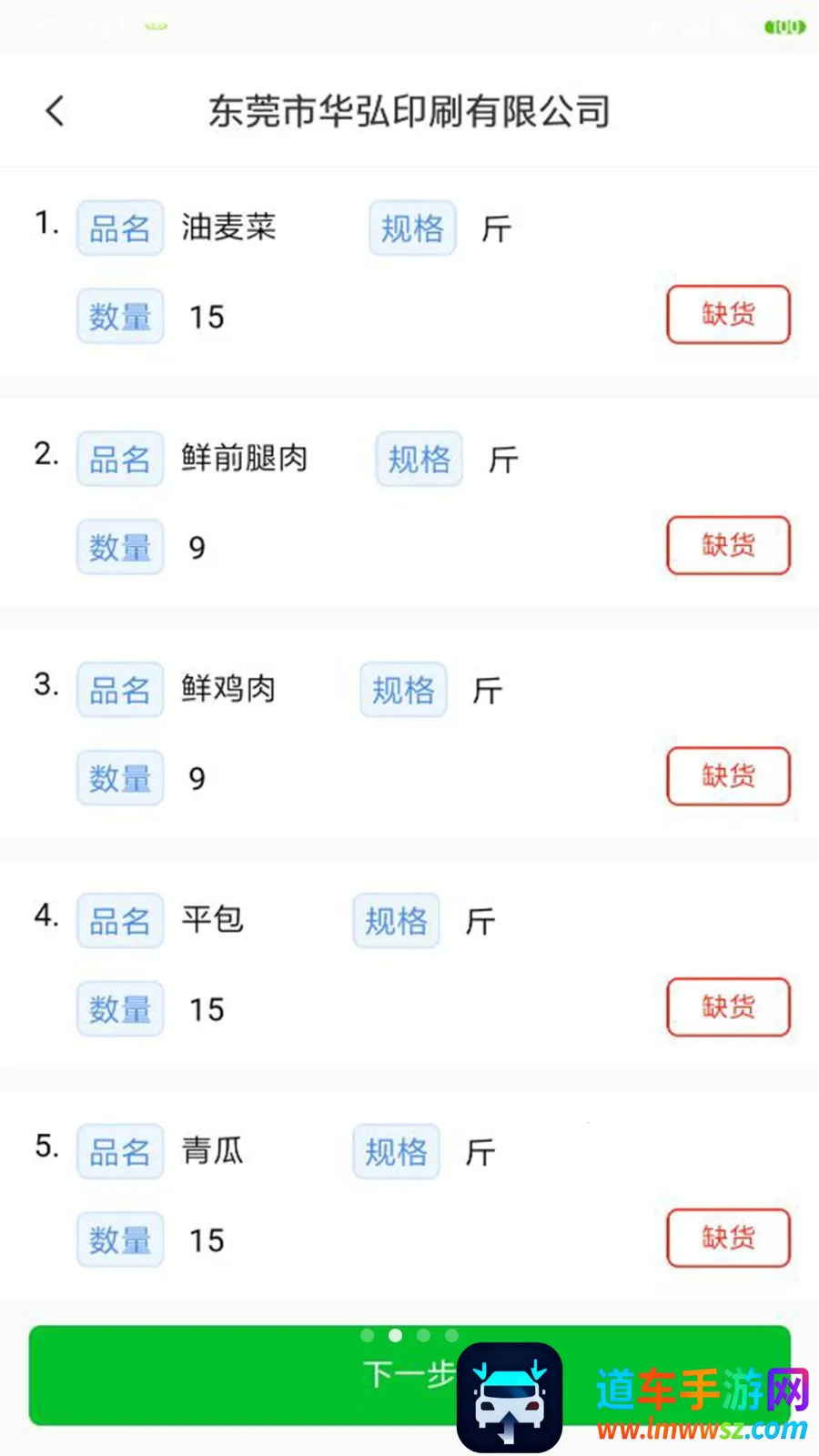Mark 青瓜 as 缺货

coord(728,1238)
